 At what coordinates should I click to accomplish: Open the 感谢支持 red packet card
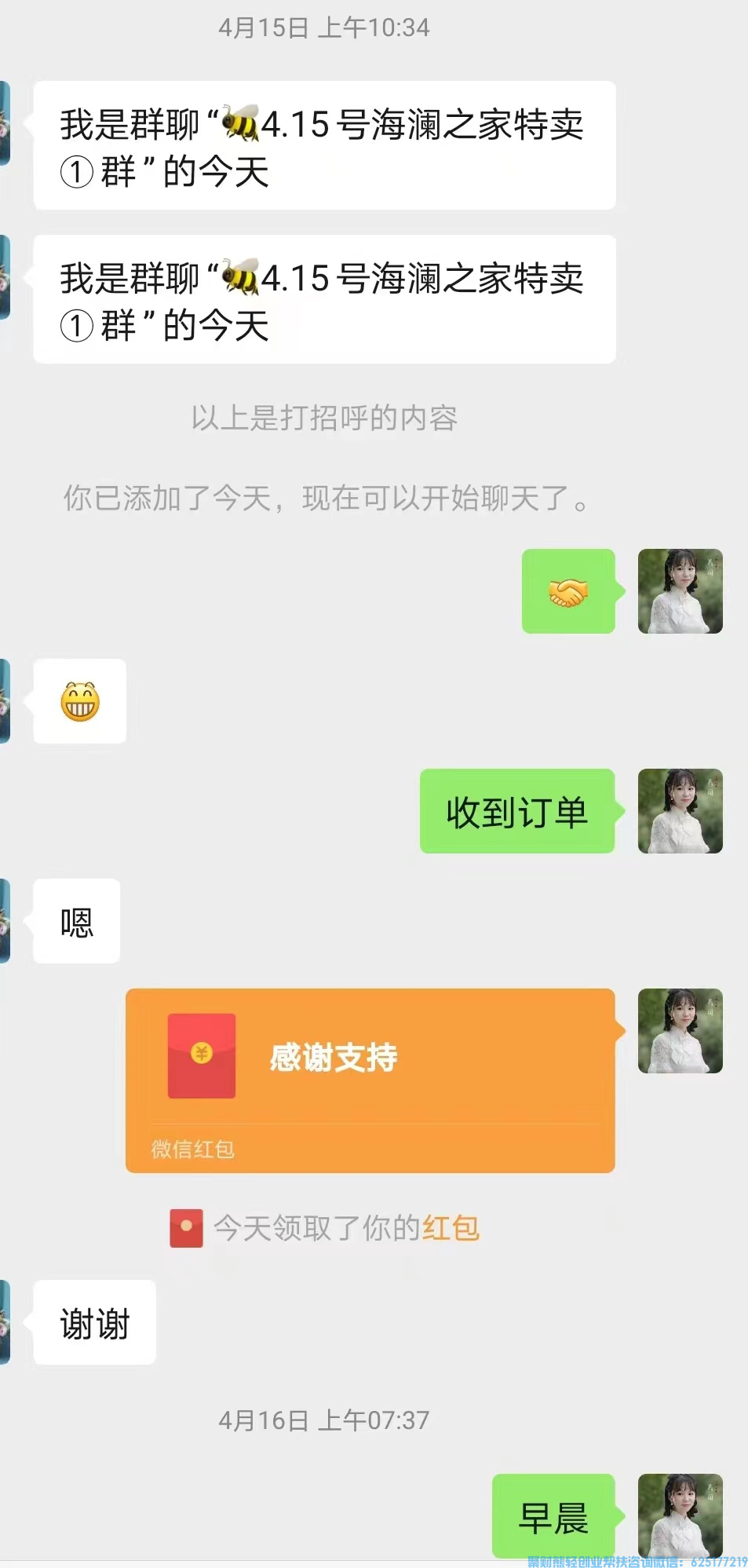[x=370, y=1079]
